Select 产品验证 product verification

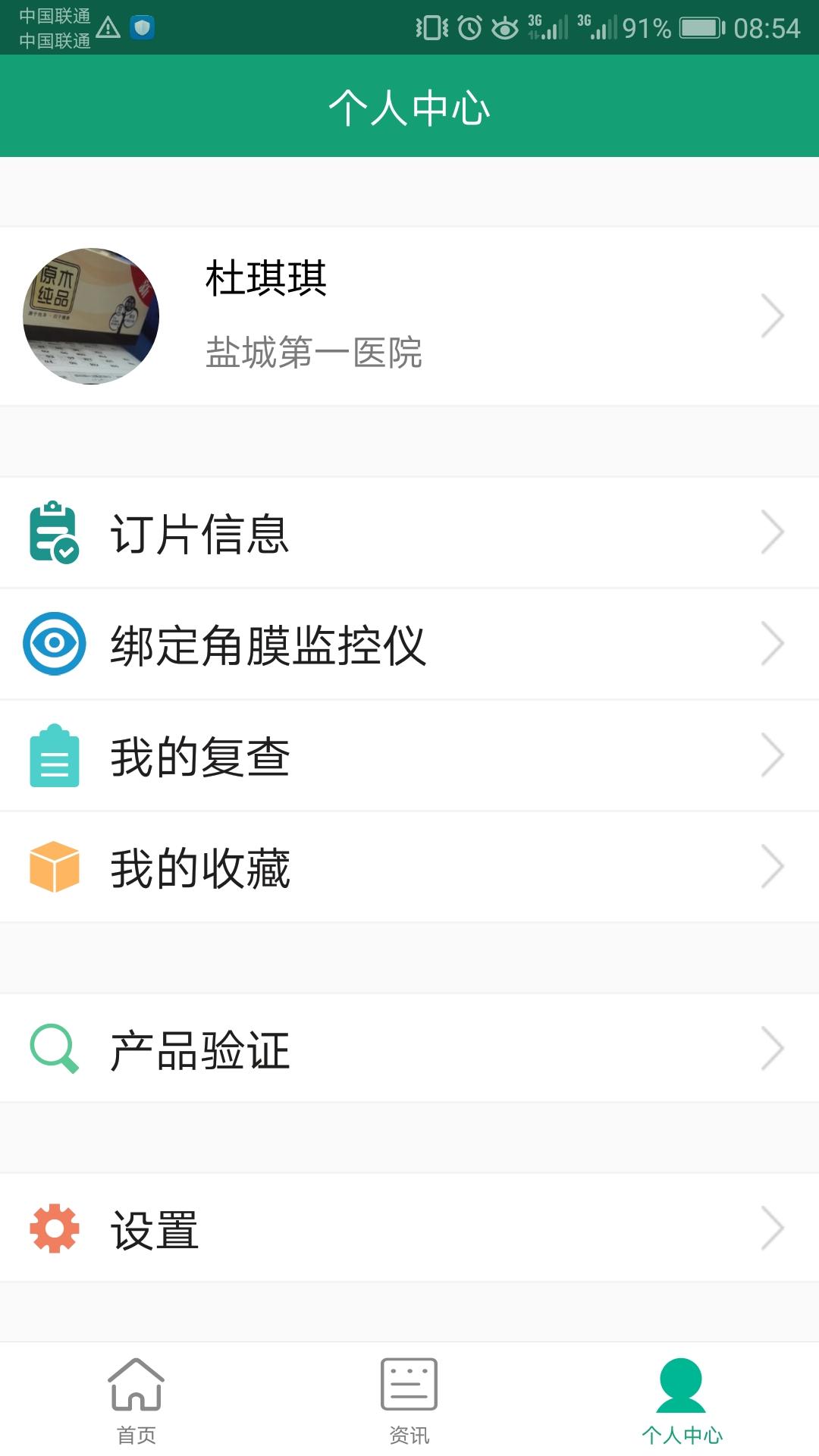(409, 1050)
